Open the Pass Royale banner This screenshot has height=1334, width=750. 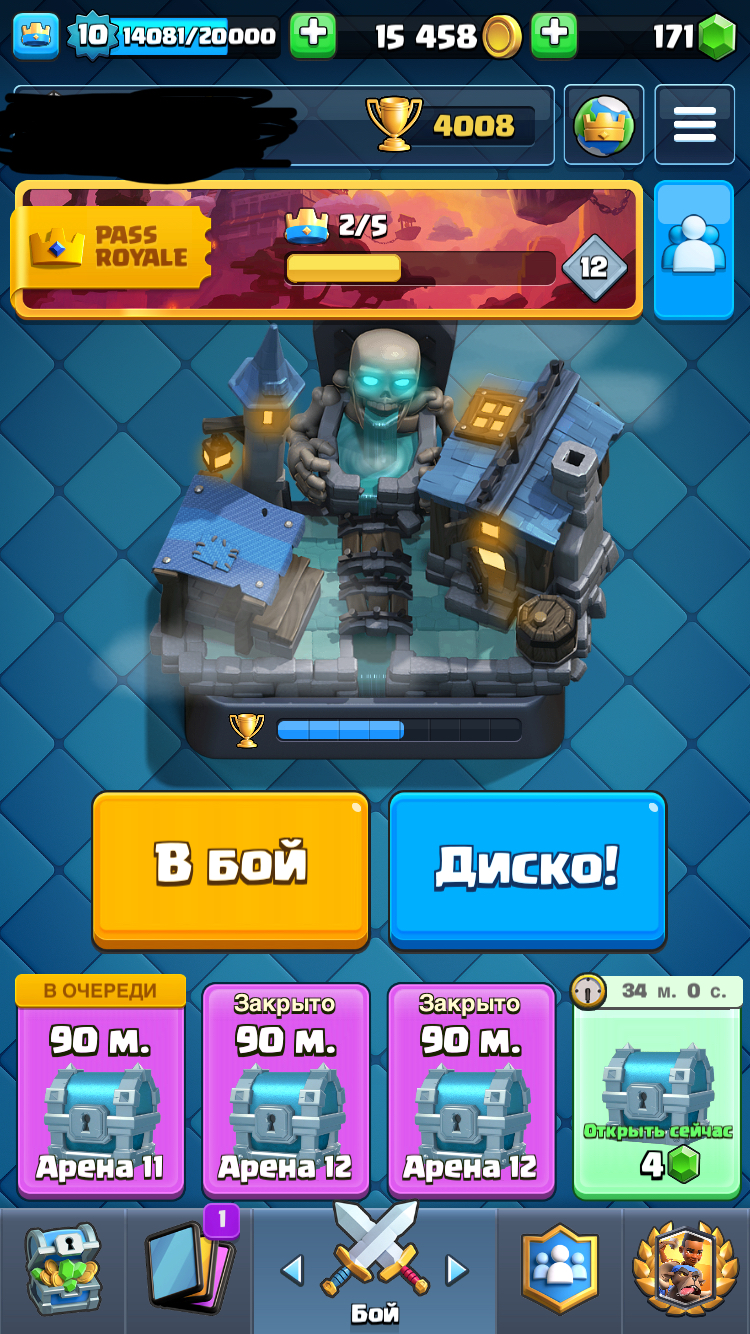328,249
